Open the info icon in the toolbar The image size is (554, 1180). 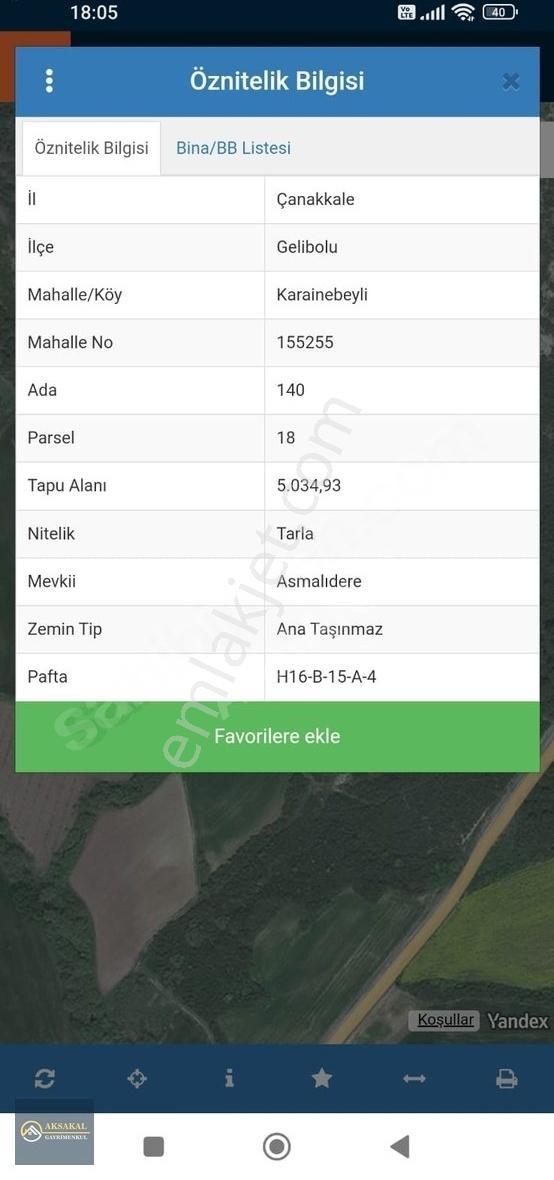click(230, 1079)
